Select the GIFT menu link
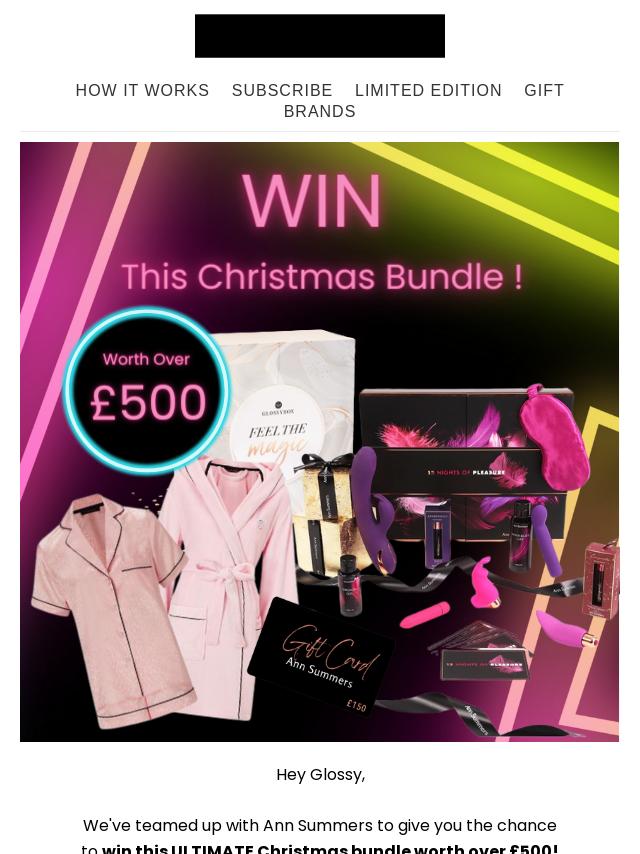Image resolution: width=640 pixels, height=854 pixels. (x=544, y=90)
